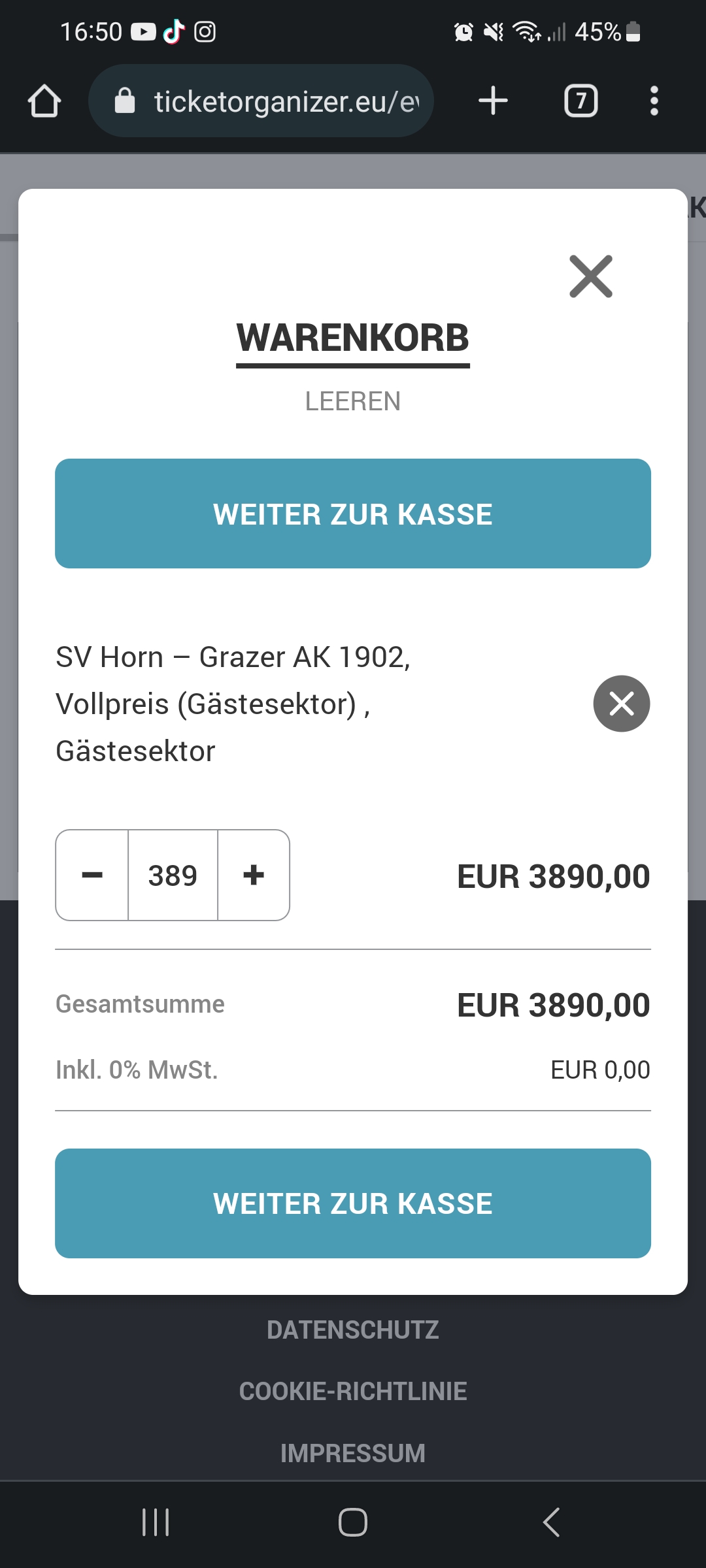The height and width of the screenshot is (1568, 706).
Task: Open the Datenschutz link
Action: click(x=353, y=1330)
